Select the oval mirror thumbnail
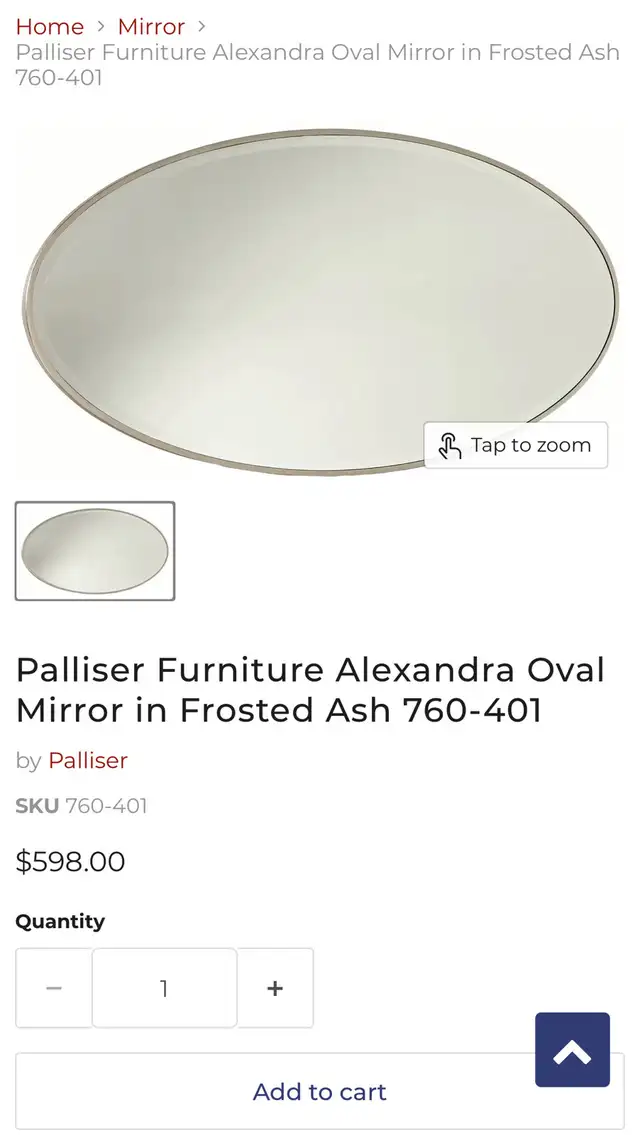 95,551
